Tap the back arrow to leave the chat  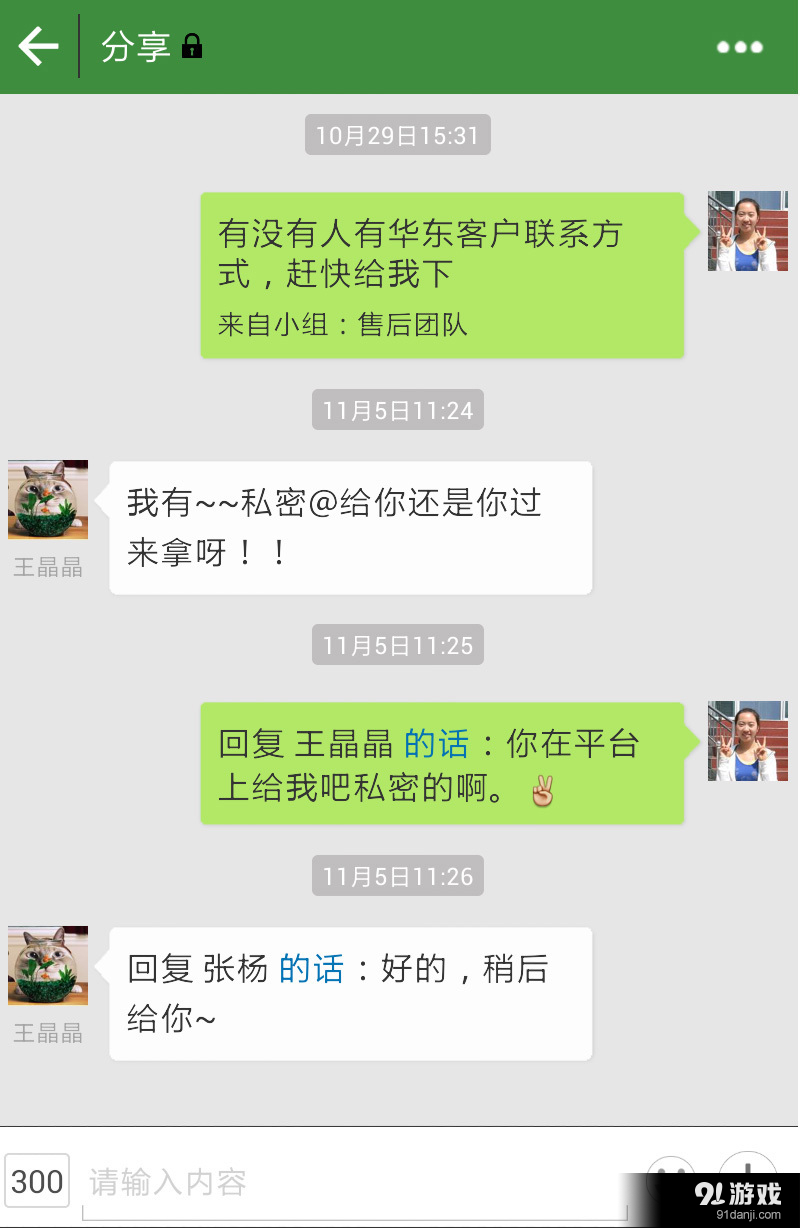click(36, 46)
